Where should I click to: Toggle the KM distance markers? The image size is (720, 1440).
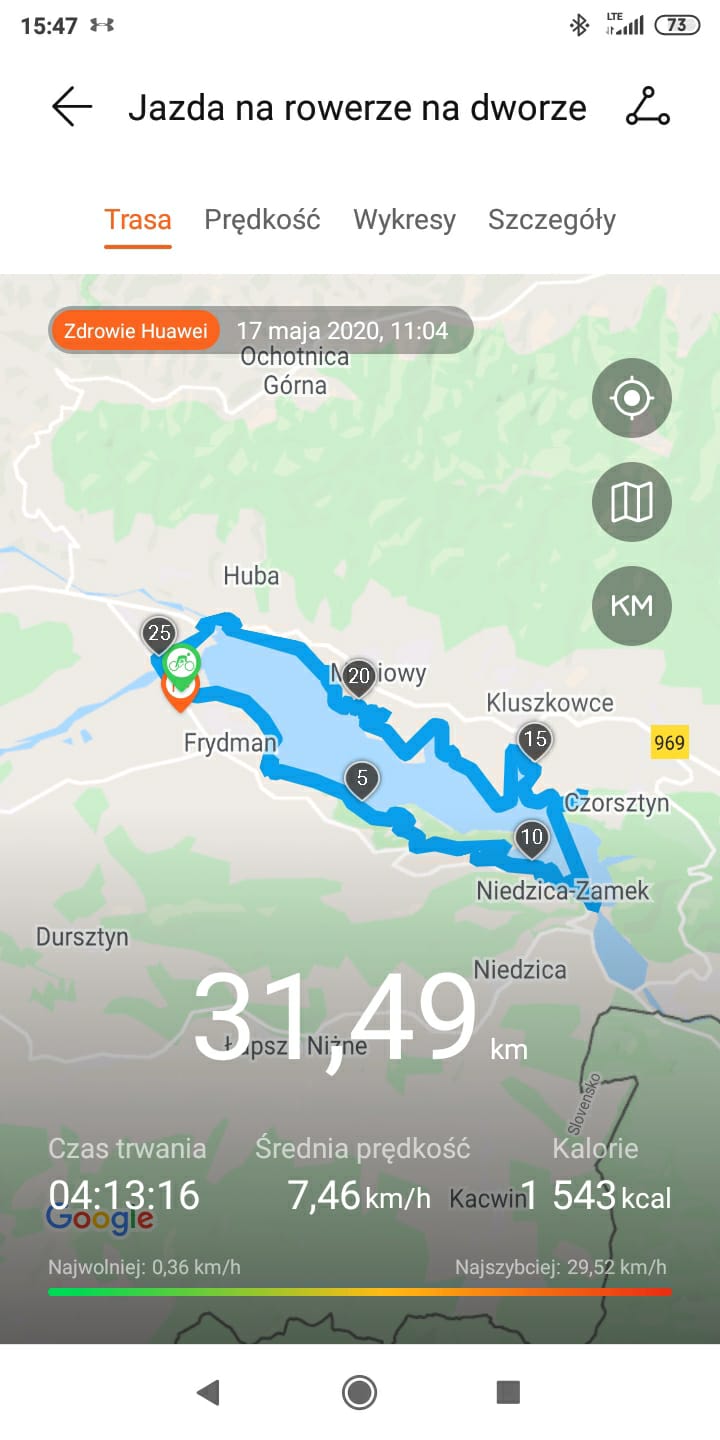631,605
